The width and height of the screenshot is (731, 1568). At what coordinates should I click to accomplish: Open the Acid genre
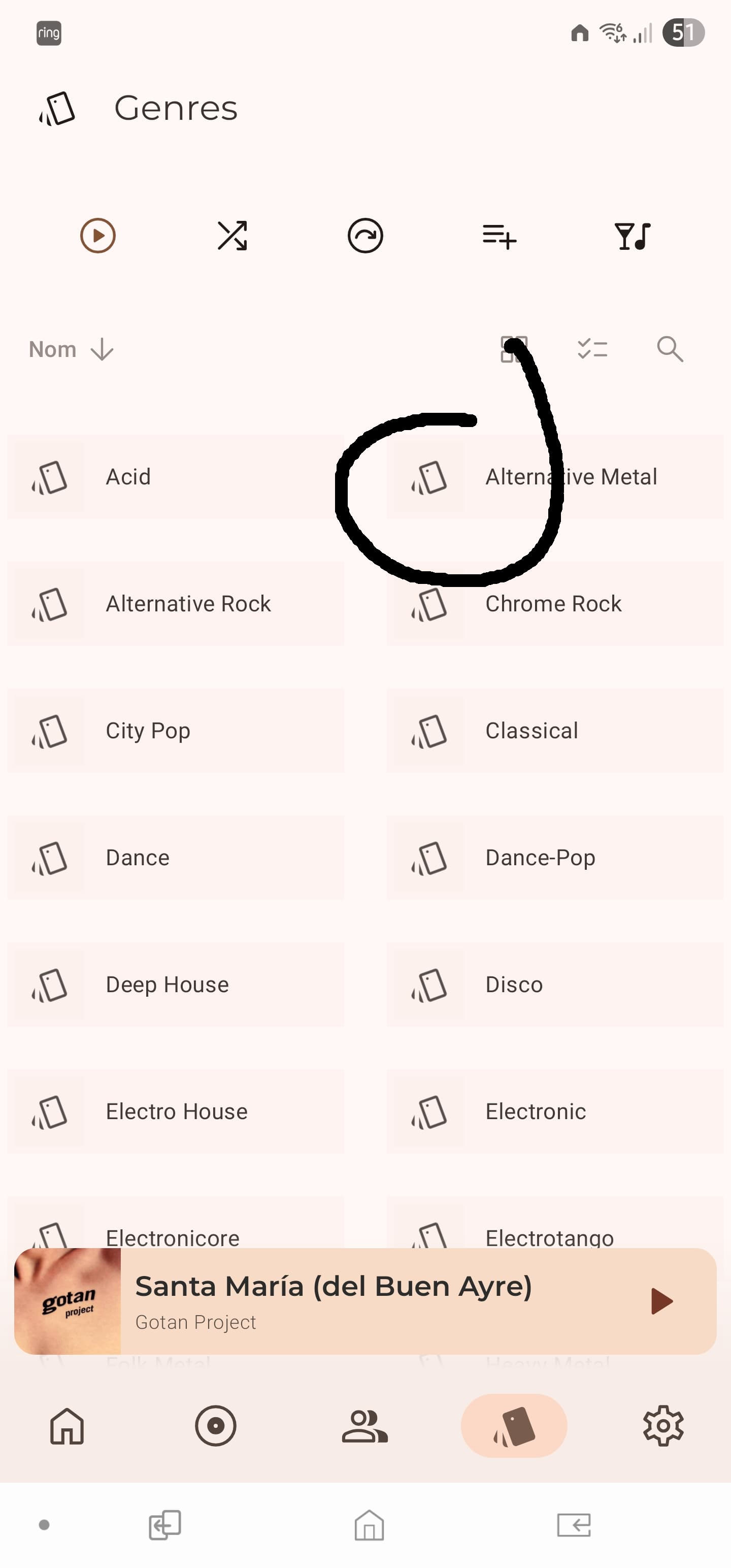(x=175, y=477)
